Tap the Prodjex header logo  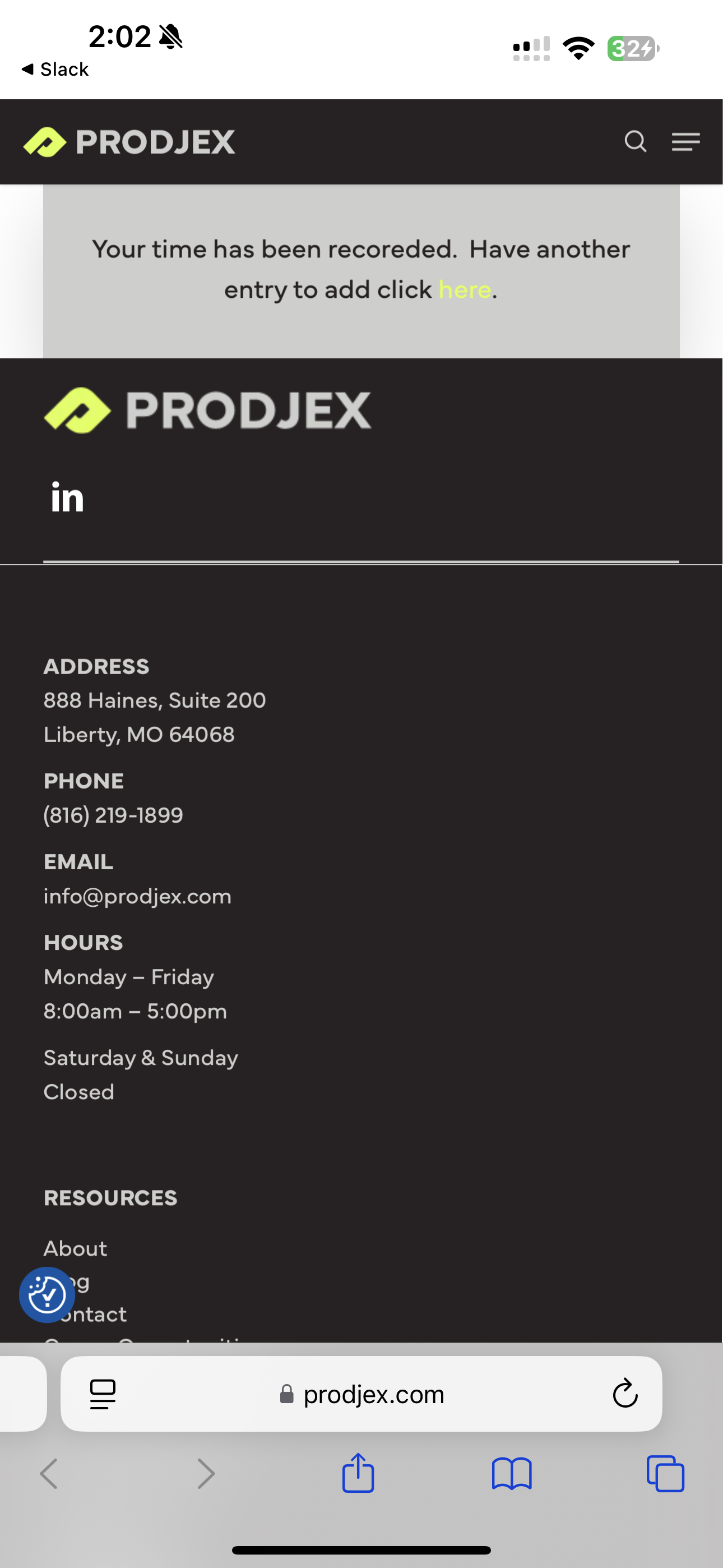click(129, 142)
